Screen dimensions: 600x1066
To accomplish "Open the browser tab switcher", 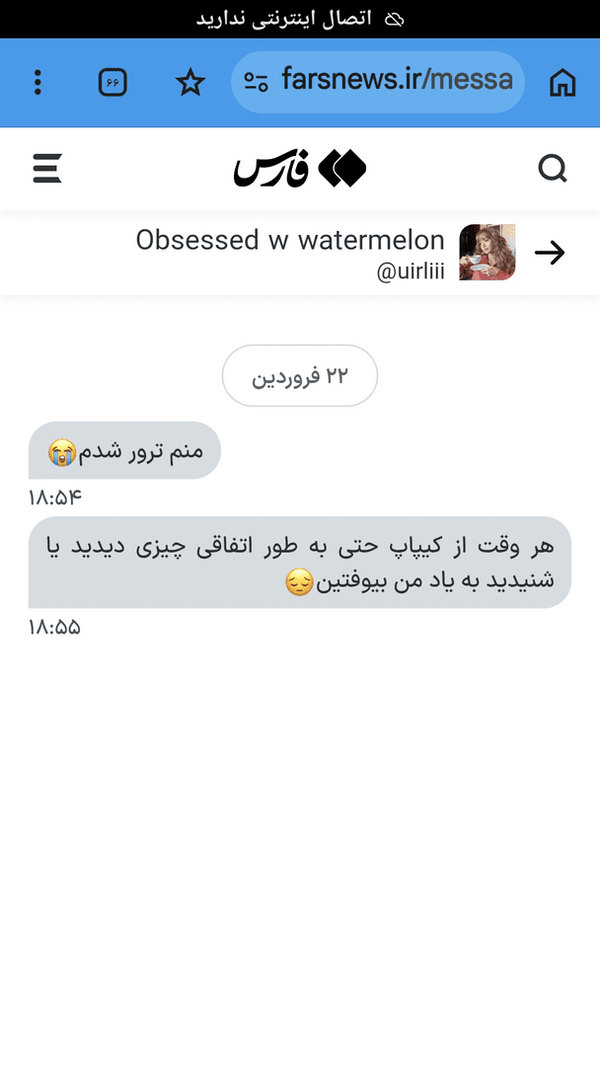I will click(113, 82).
